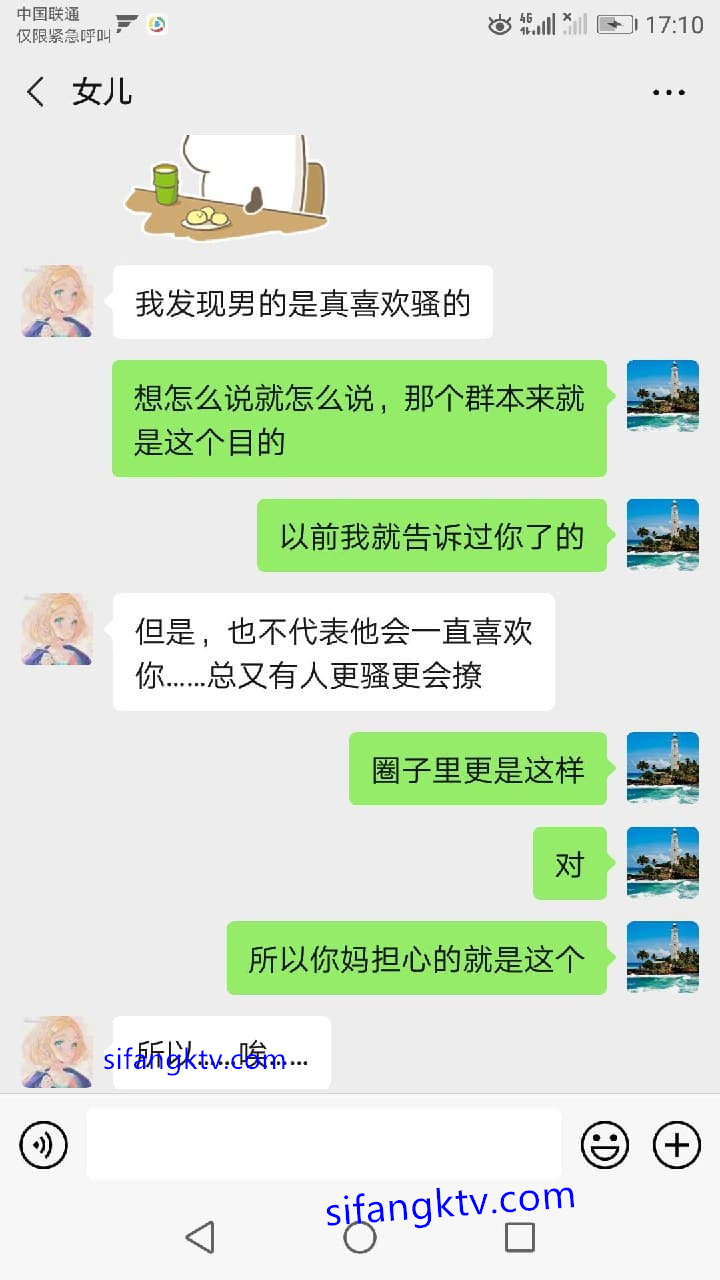Tap the lighthouse avatar beside 以前我就告诉过你了的
The image size is (720, 1280).
662,535
